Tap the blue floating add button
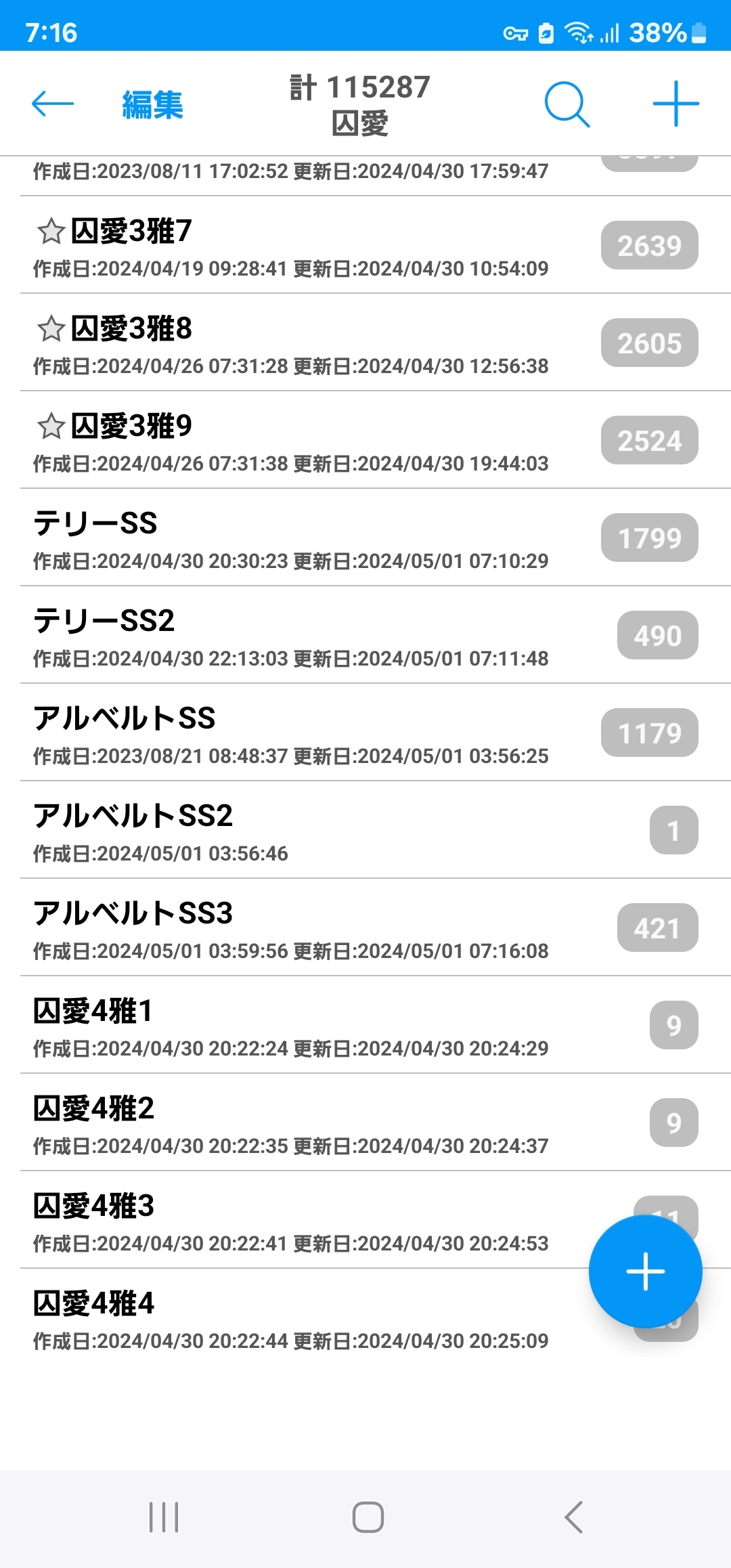Image resolution: width=731 pixels, height=1568 pixels. coord(645,1271)
